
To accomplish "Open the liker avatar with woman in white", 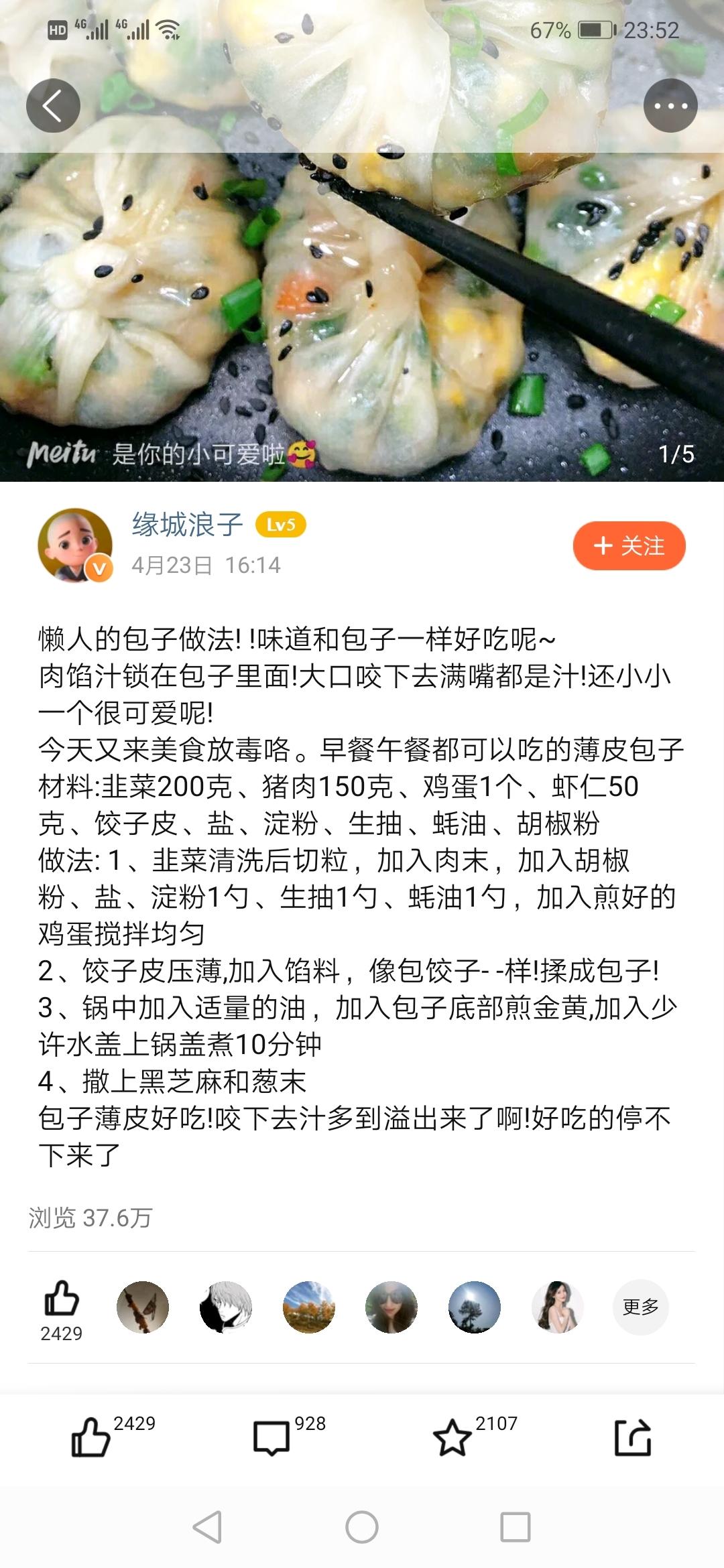I will tap(557, 1307).
